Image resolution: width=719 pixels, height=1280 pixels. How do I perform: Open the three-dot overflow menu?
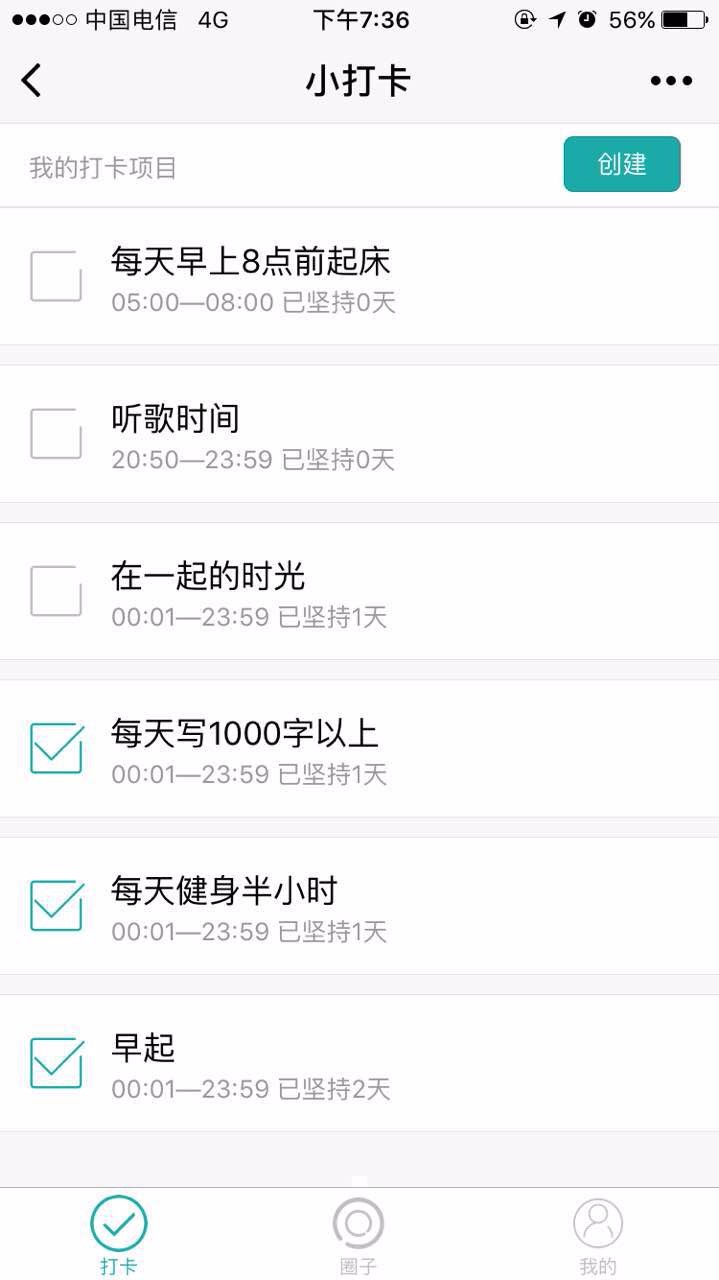point(671,81)
